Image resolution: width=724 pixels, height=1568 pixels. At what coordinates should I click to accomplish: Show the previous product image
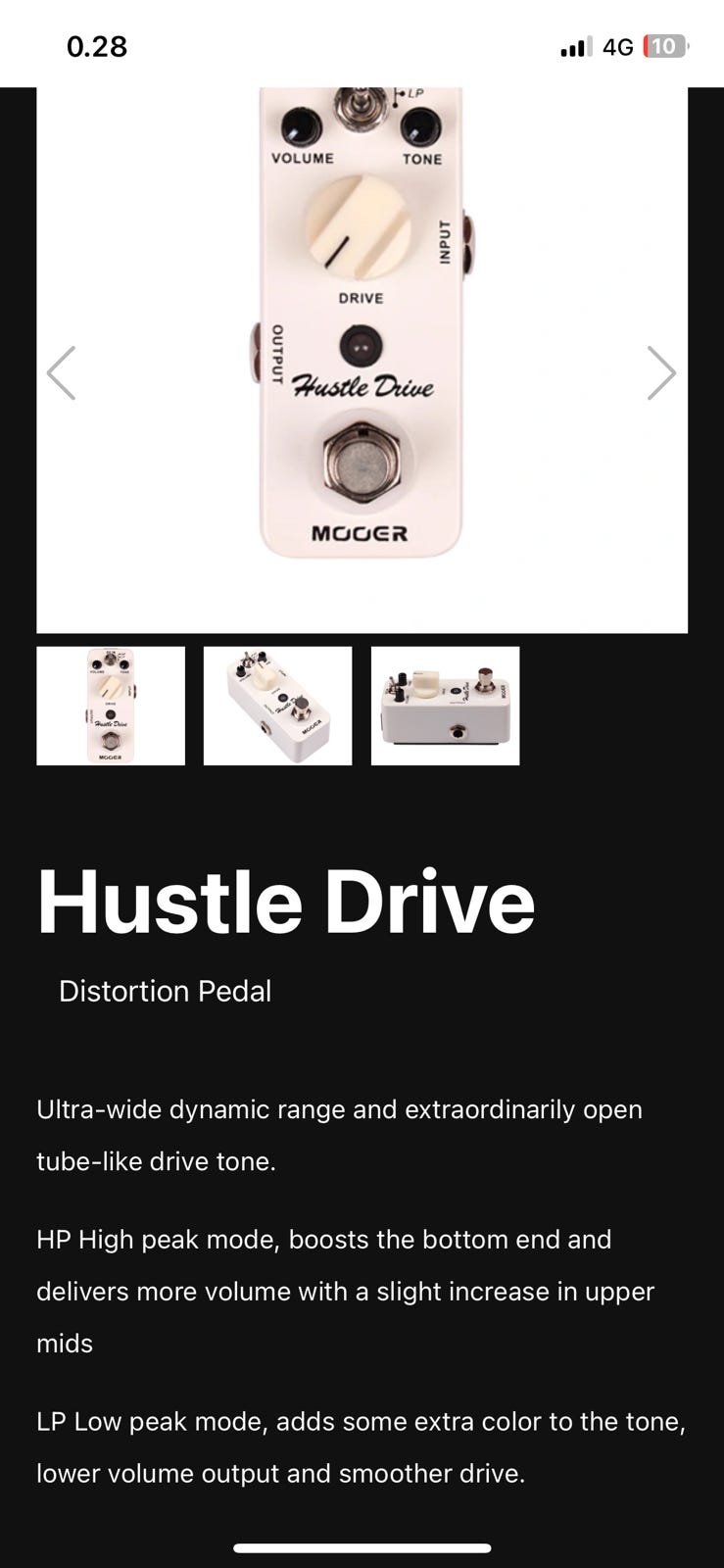62,373
